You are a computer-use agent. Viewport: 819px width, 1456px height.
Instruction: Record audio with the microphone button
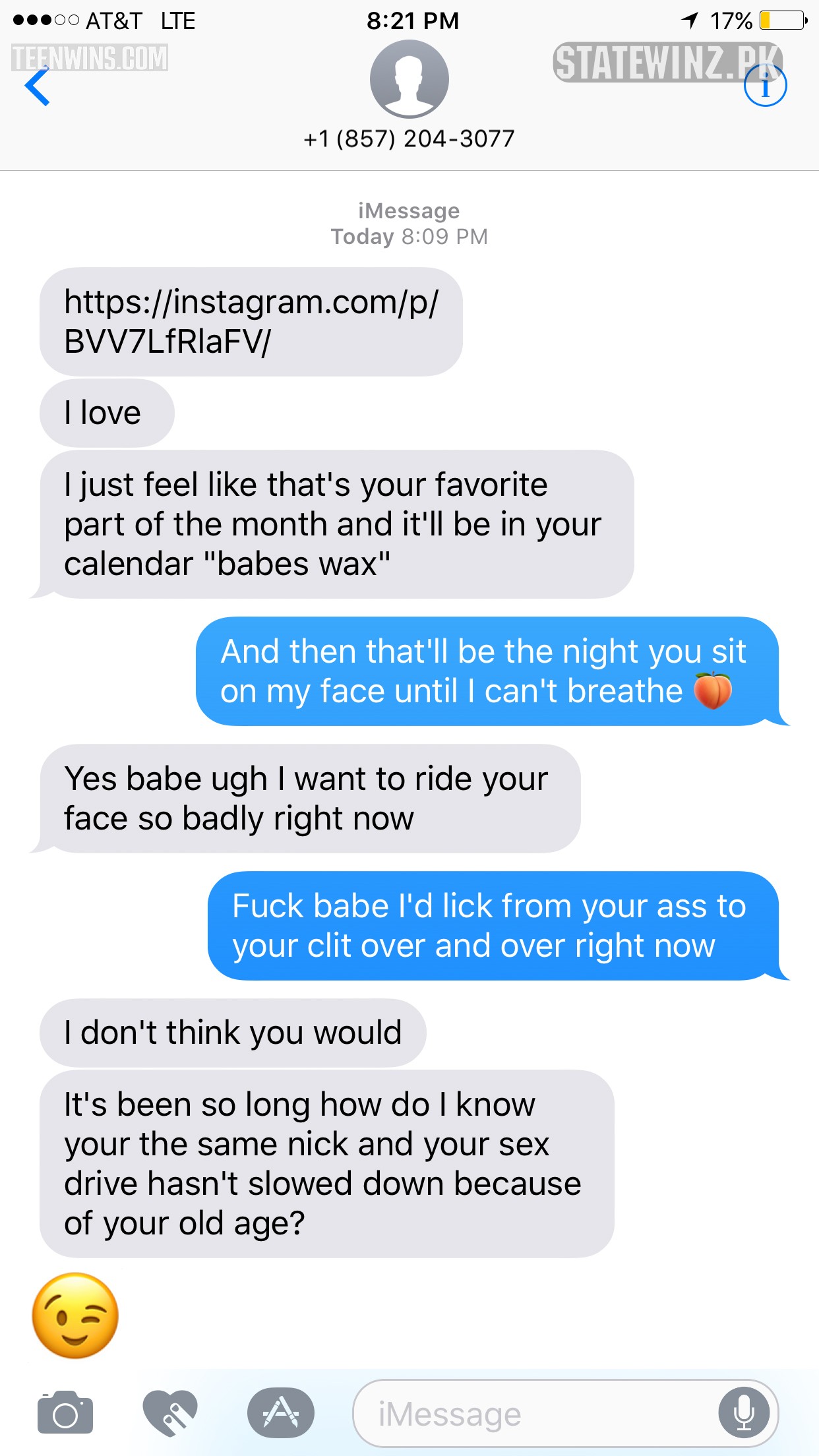click(x=744, y=1413)
